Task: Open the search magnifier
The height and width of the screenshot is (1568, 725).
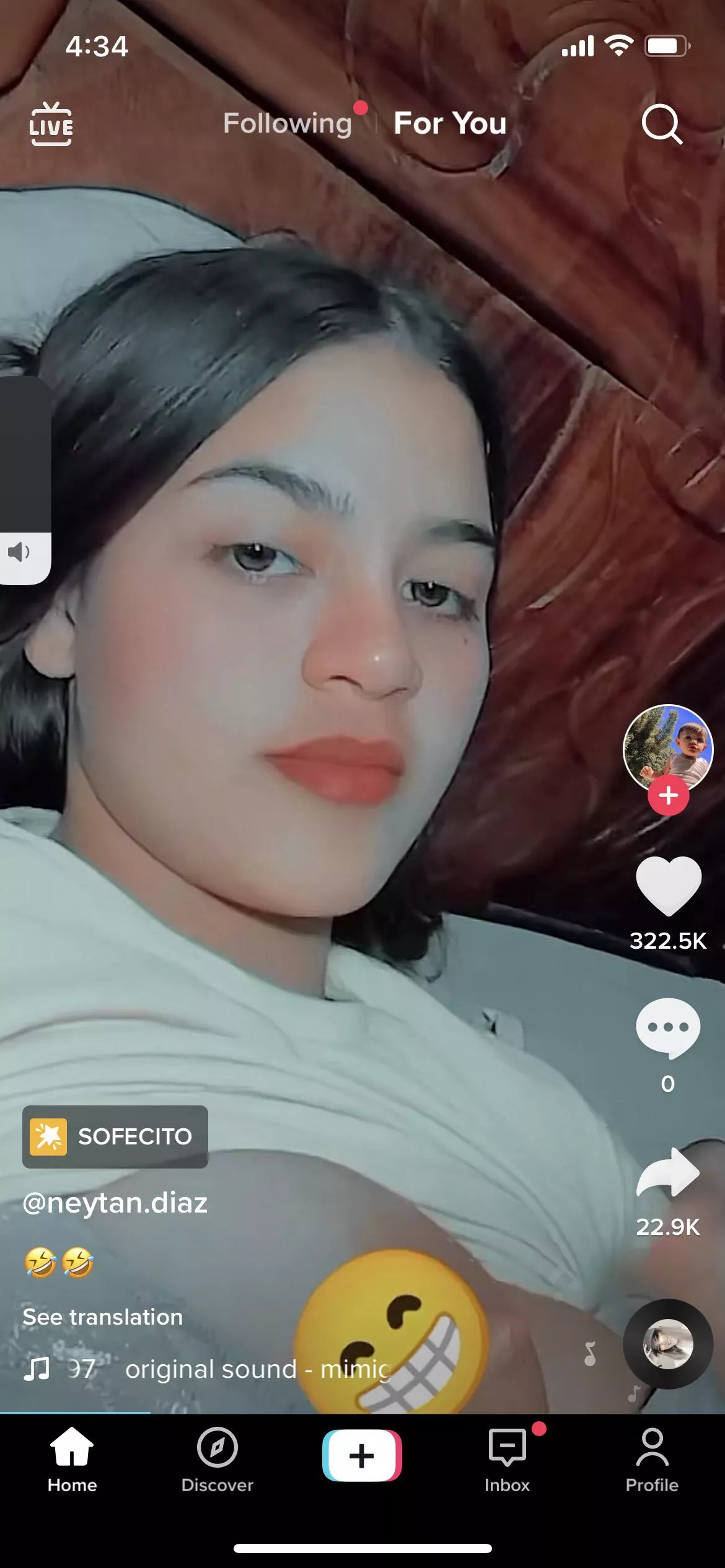Action: click(661, 124)
